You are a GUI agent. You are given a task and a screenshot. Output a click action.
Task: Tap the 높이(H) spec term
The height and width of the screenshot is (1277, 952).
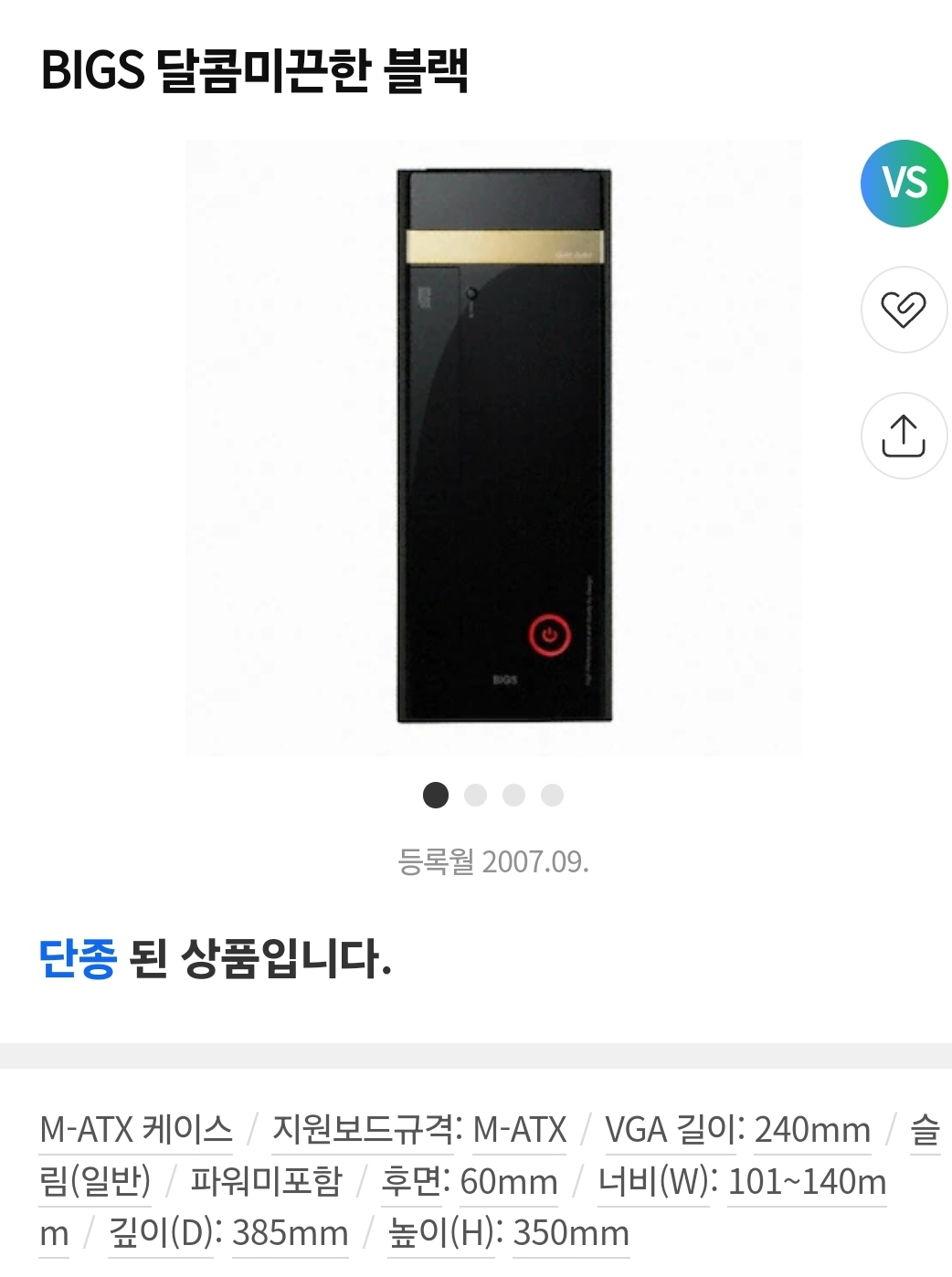[441, 1233]
